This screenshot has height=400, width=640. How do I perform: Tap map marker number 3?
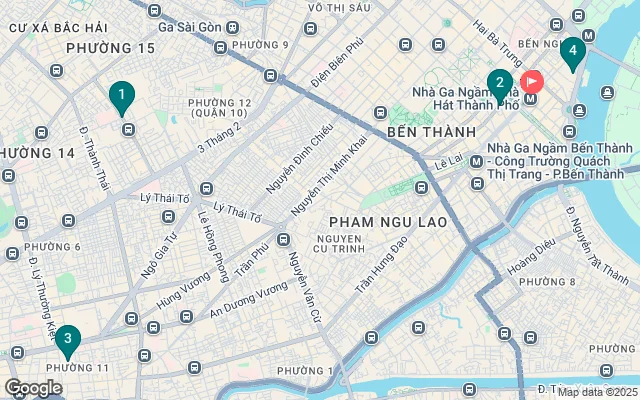67,341
